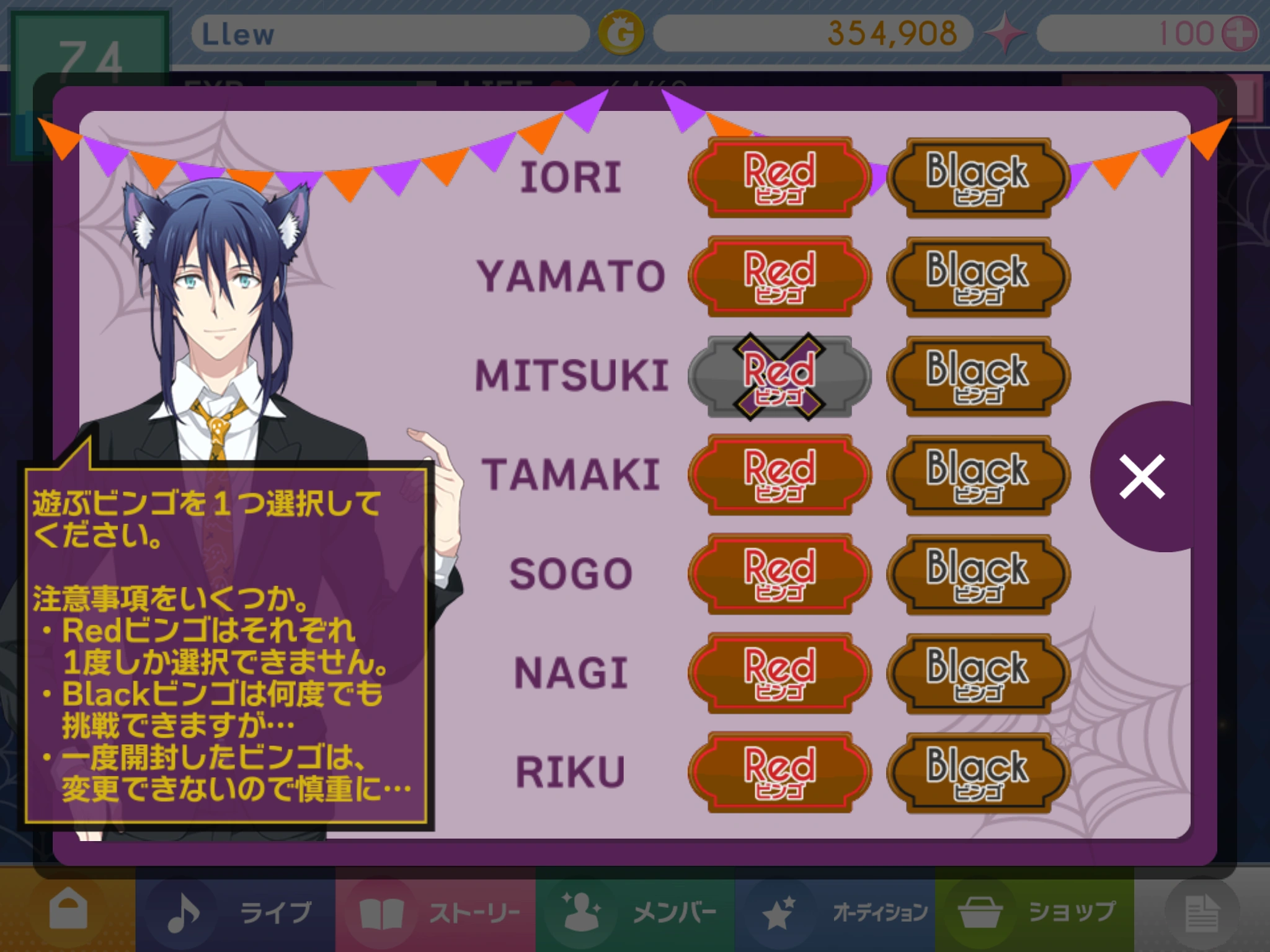This screenshot has height=952, width=1270.
Task: Pick RIKU's Black bingo
Action: pos(978,772)
